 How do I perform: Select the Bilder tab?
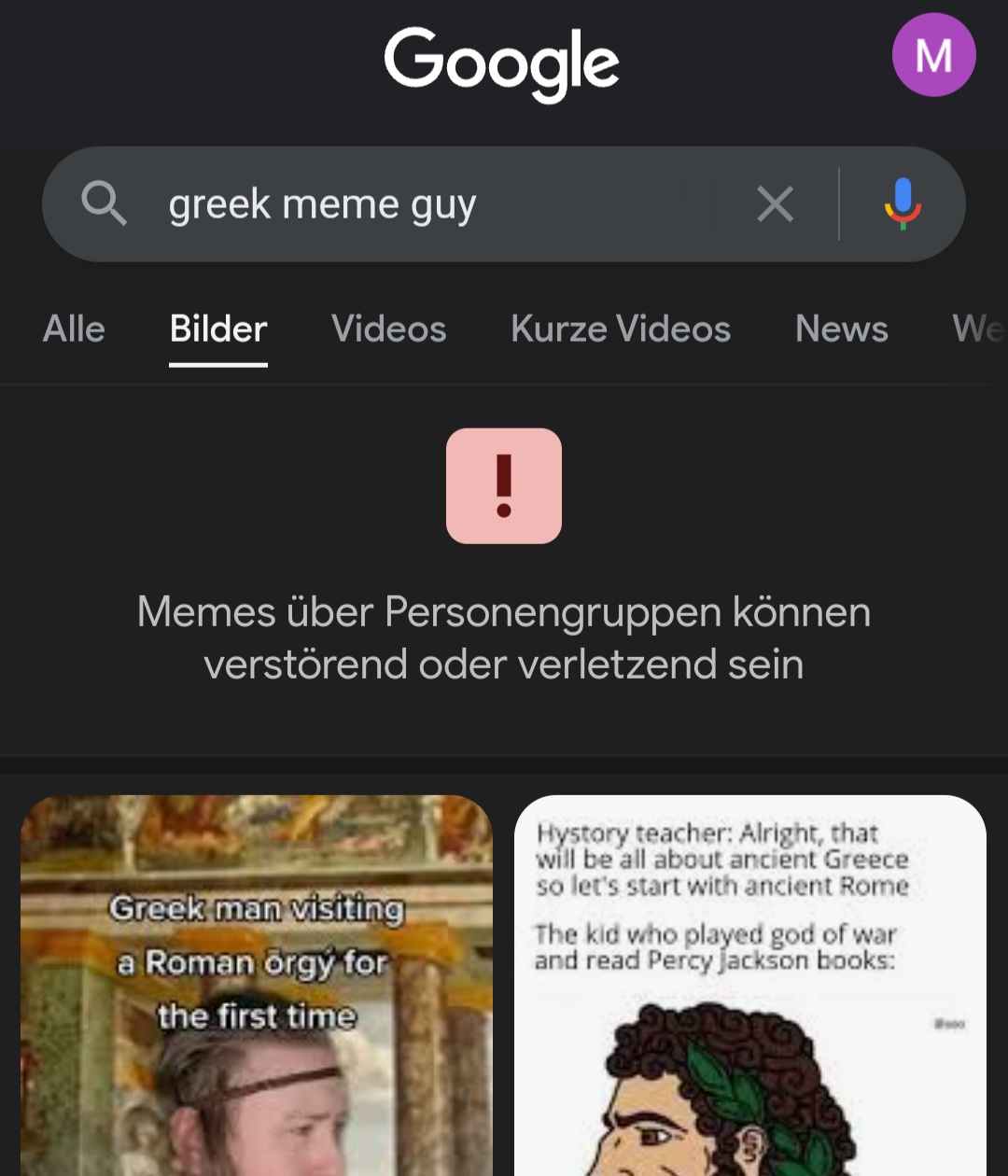[218, 329]
